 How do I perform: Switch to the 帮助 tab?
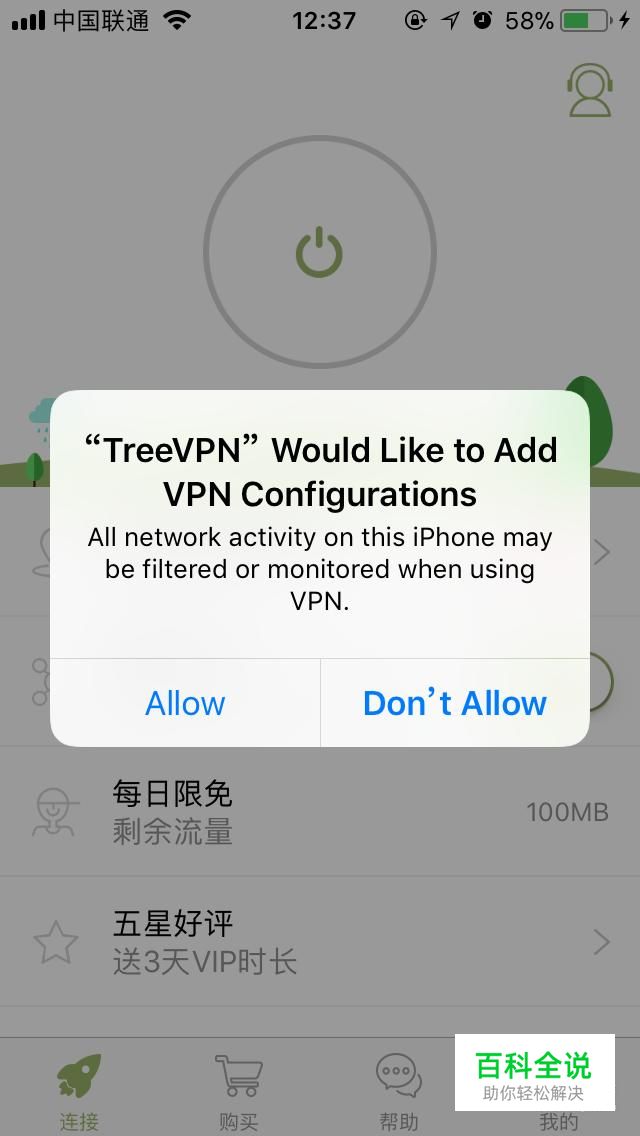(399, 1090)
